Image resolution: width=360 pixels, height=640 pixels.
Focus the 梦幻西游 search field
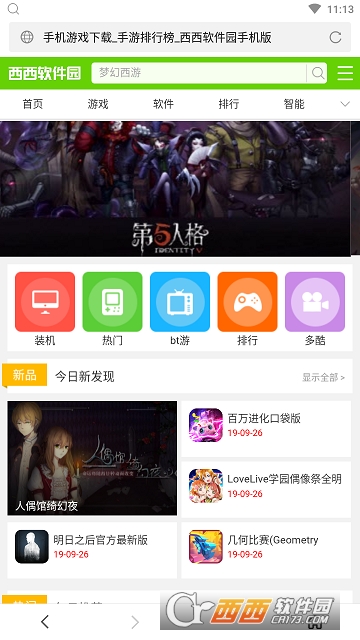click(199, 73)
